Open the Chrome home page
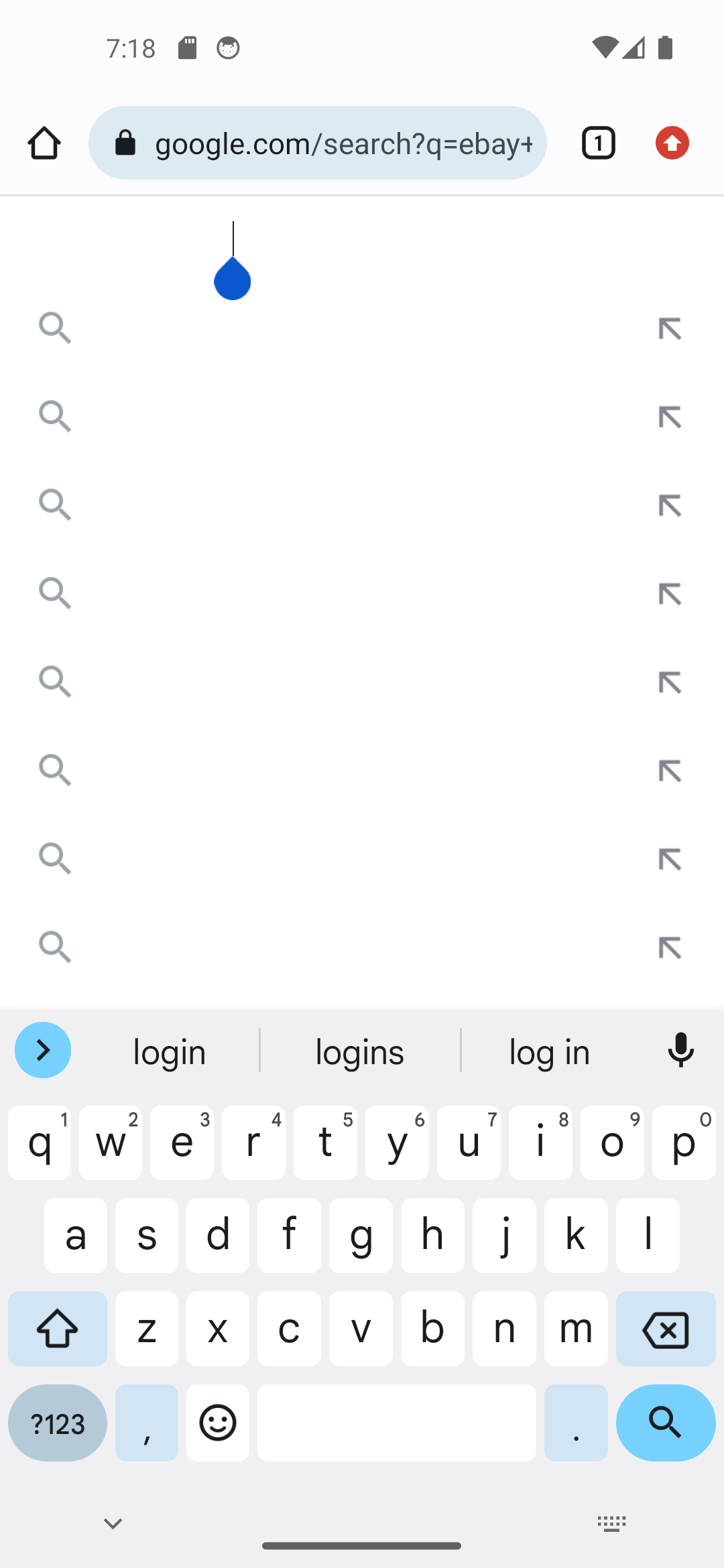Viewport: 724px width, 1568px height. 44,143
